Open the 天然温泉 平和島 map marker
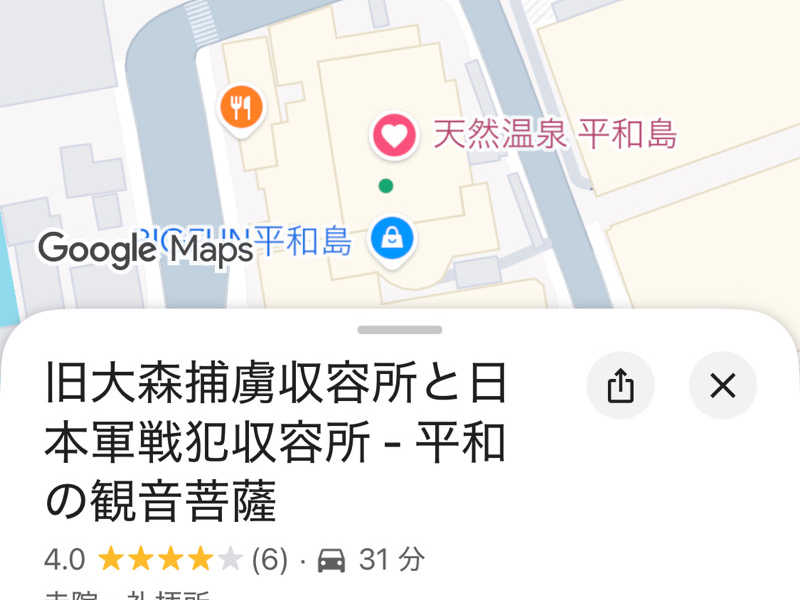Screen dimensions: 800x600 click(394, 135)
